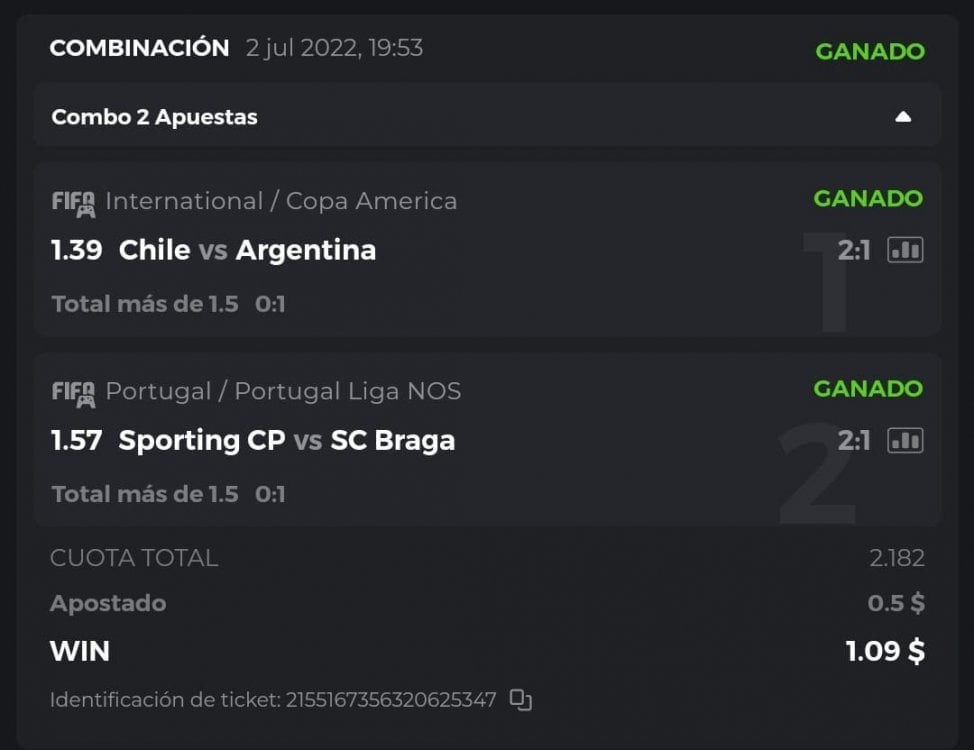Open stats for Chile vs Argentina
This screenshot has height=750, width=974.
click(905, 250)
